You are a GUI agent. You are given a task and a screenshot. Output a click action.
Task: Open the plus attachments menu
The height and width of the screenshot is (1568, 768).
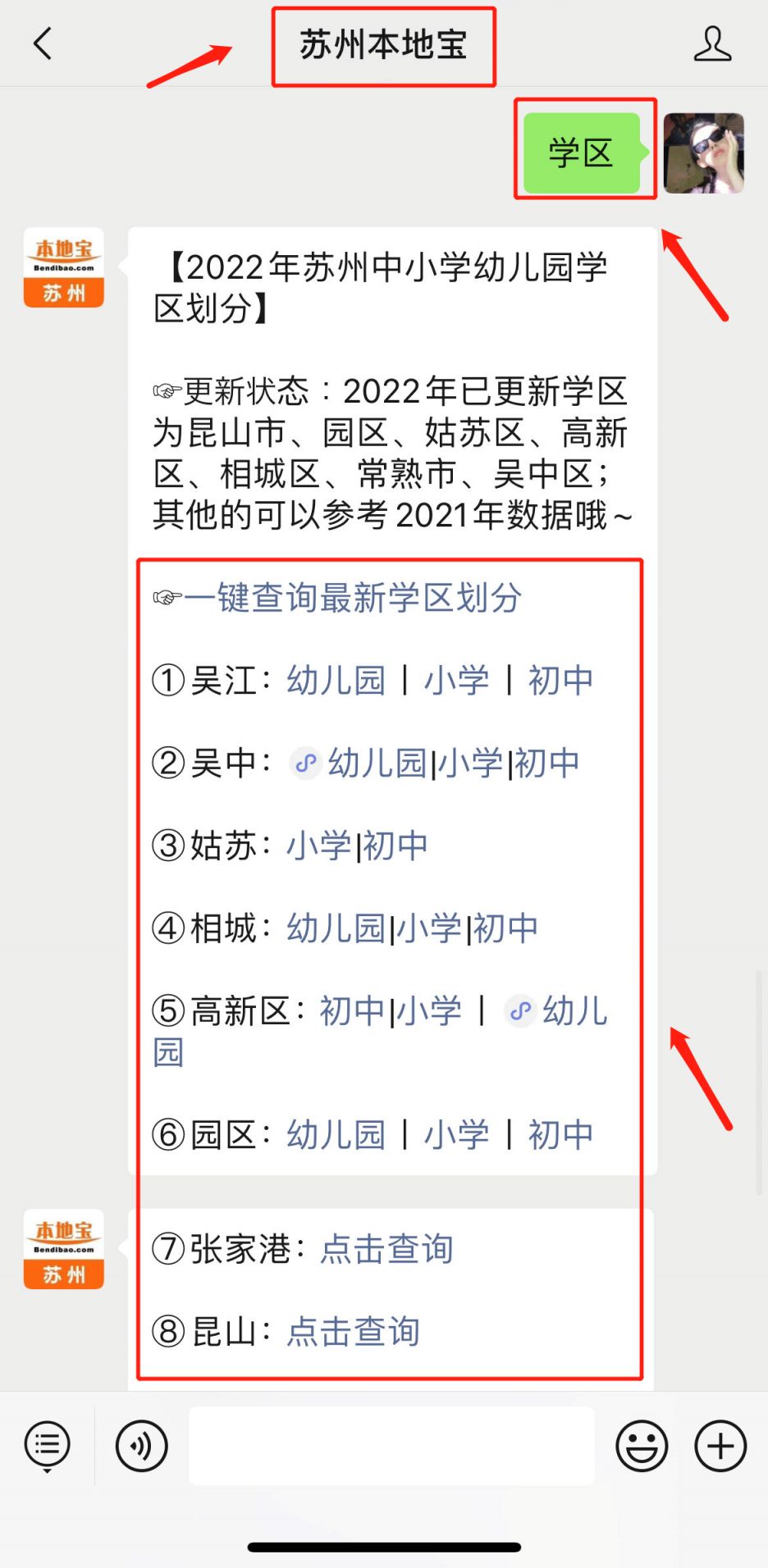720,1446
